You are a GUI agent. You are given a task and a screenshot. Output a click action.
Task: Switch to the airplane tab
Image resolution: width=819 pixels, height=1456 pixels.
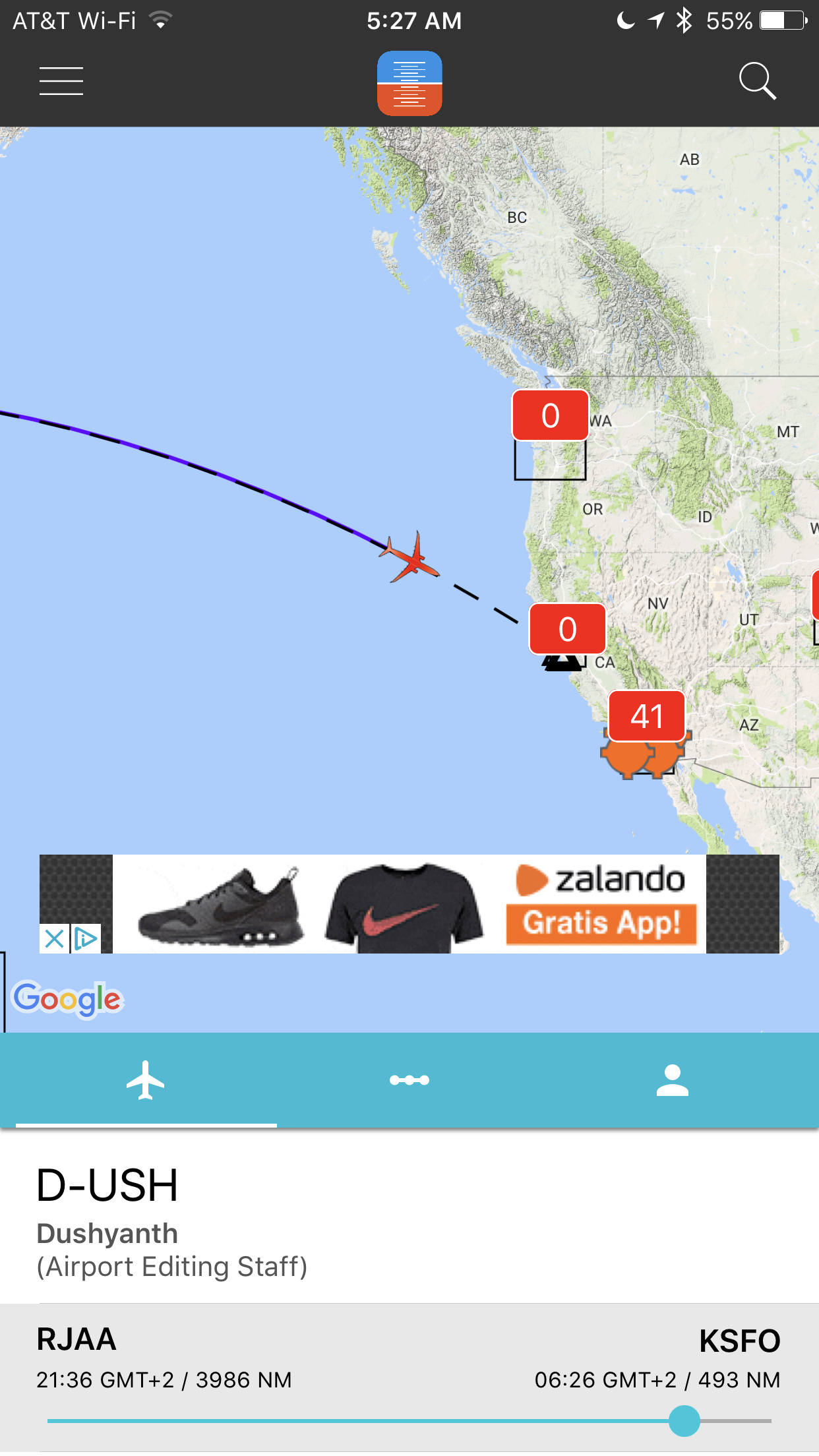tap(146, 1080)
